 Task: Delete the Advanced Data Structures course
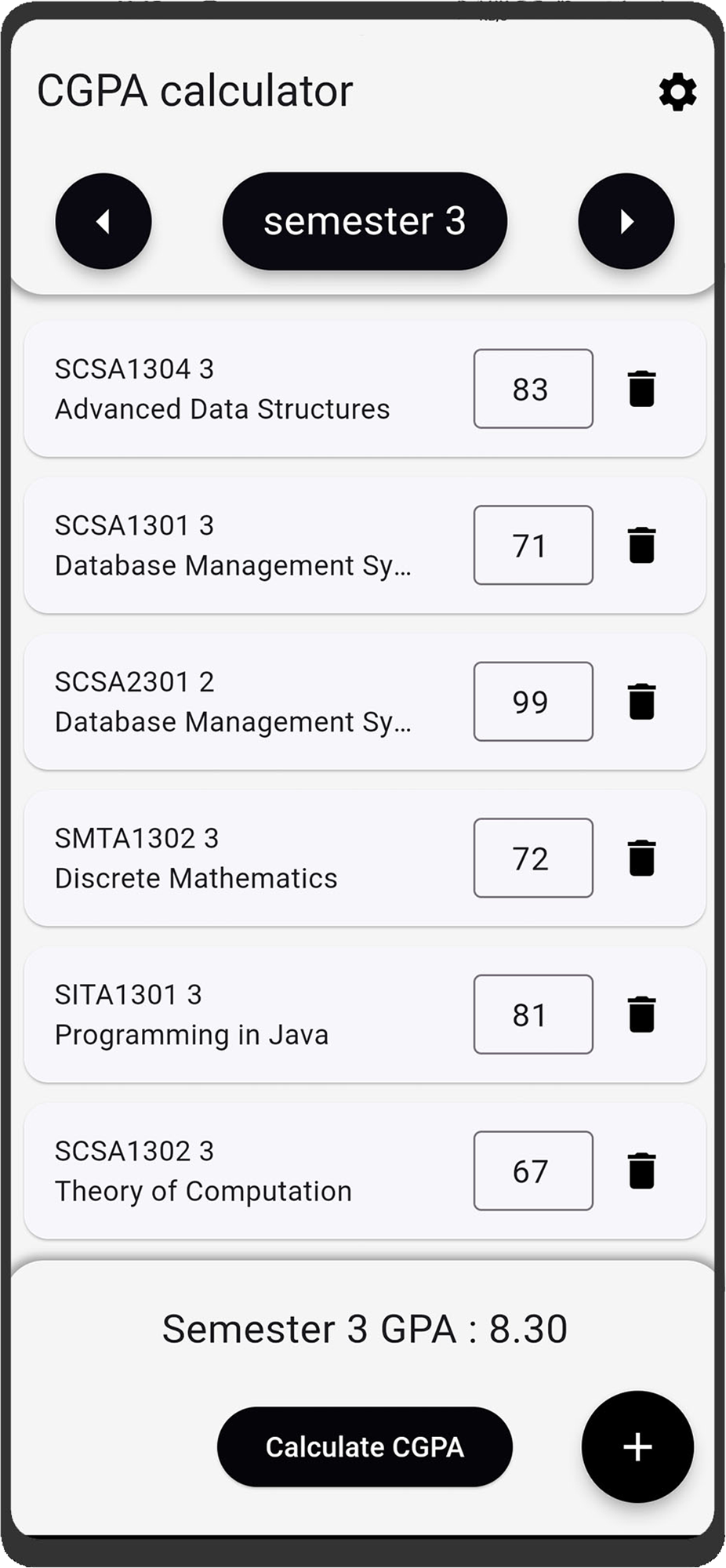coord(641,389)
